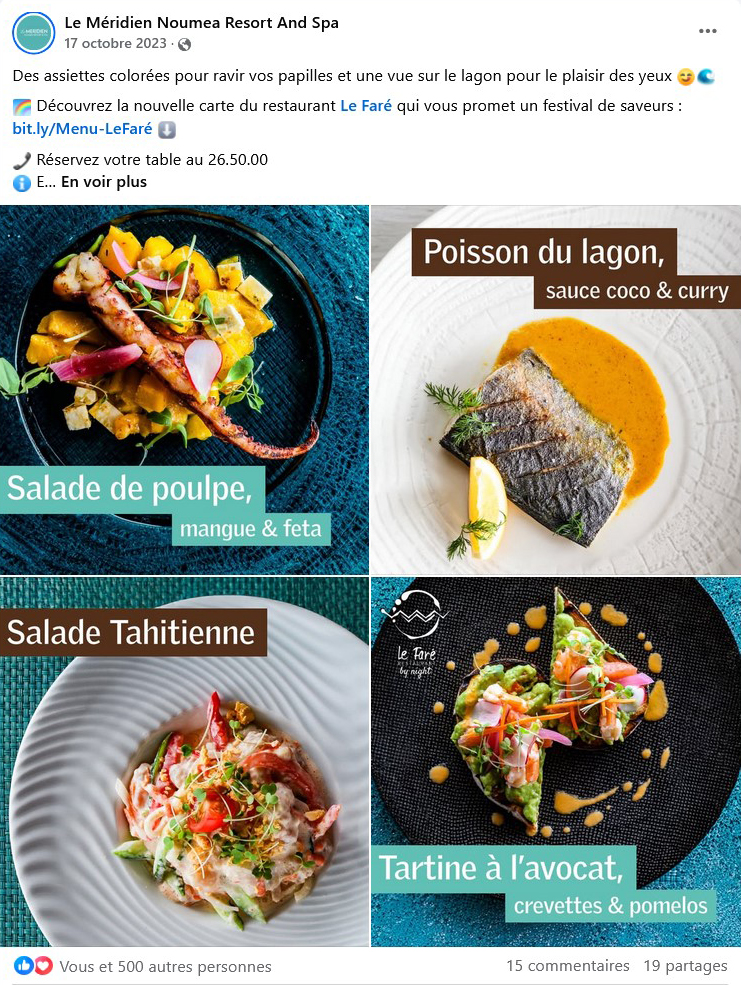Open the 'Salade Tahitienne' photo
This screenshot has height=985, width=741.
pos(185,760)
